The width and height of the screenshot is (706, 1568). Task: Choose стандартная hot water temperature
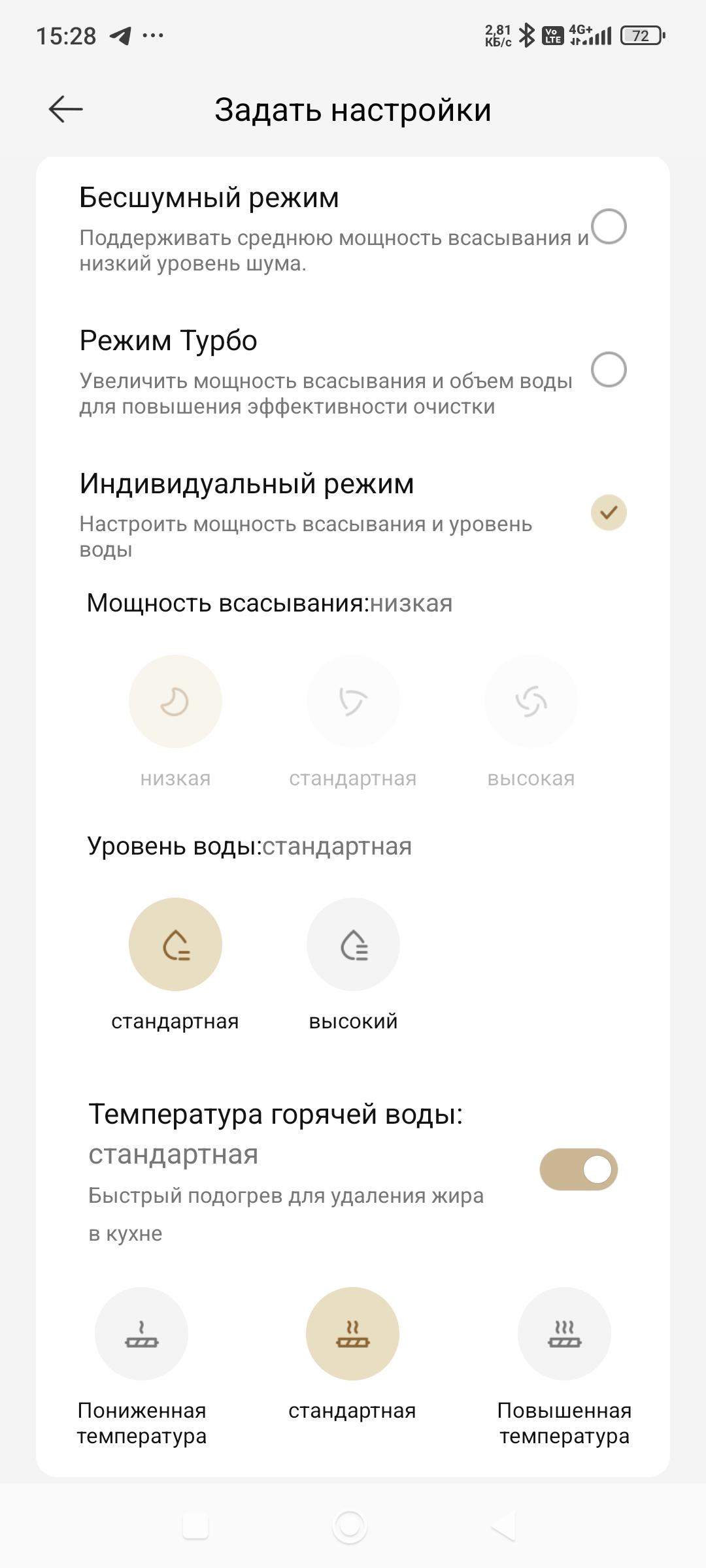click(352, 1334)
